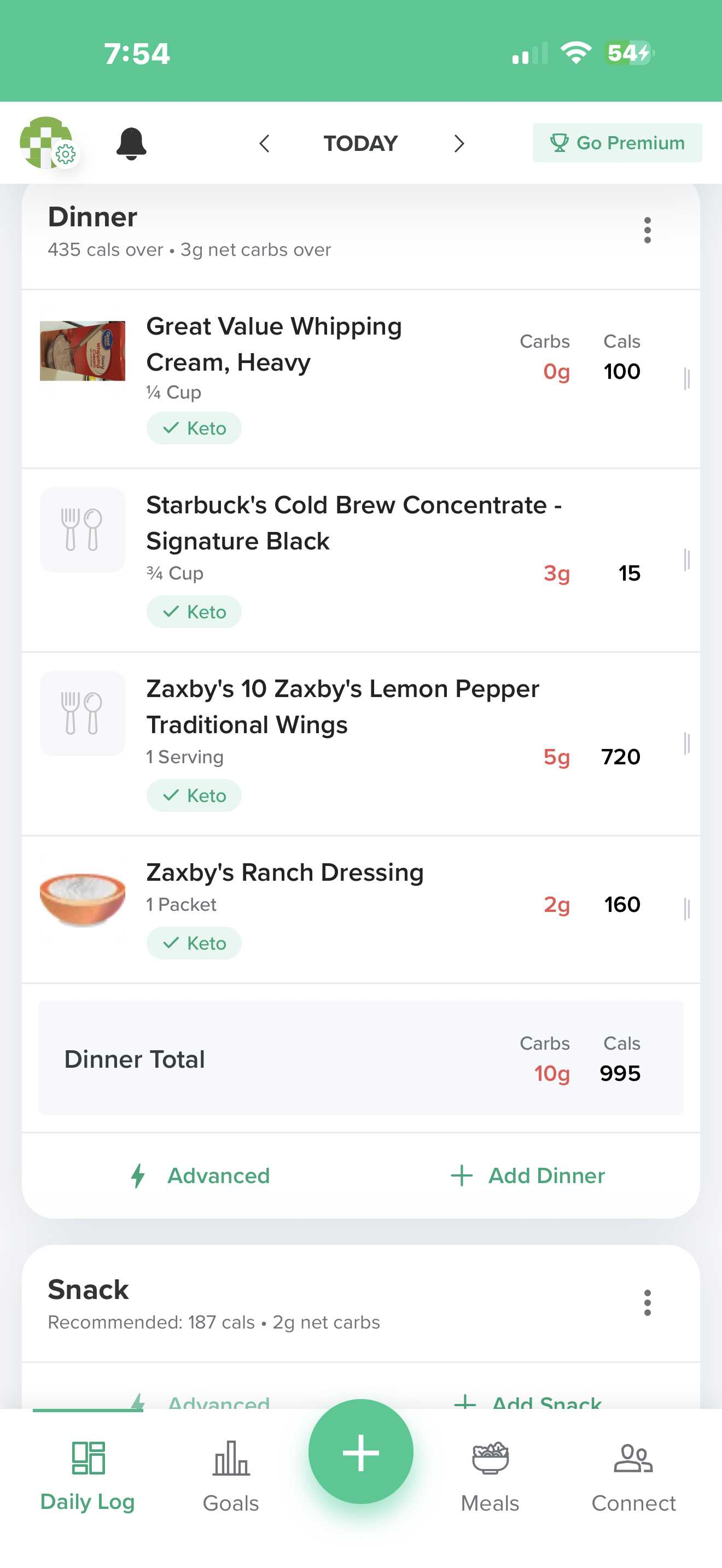
Task: Go to the next day
Action: [459, 144]
